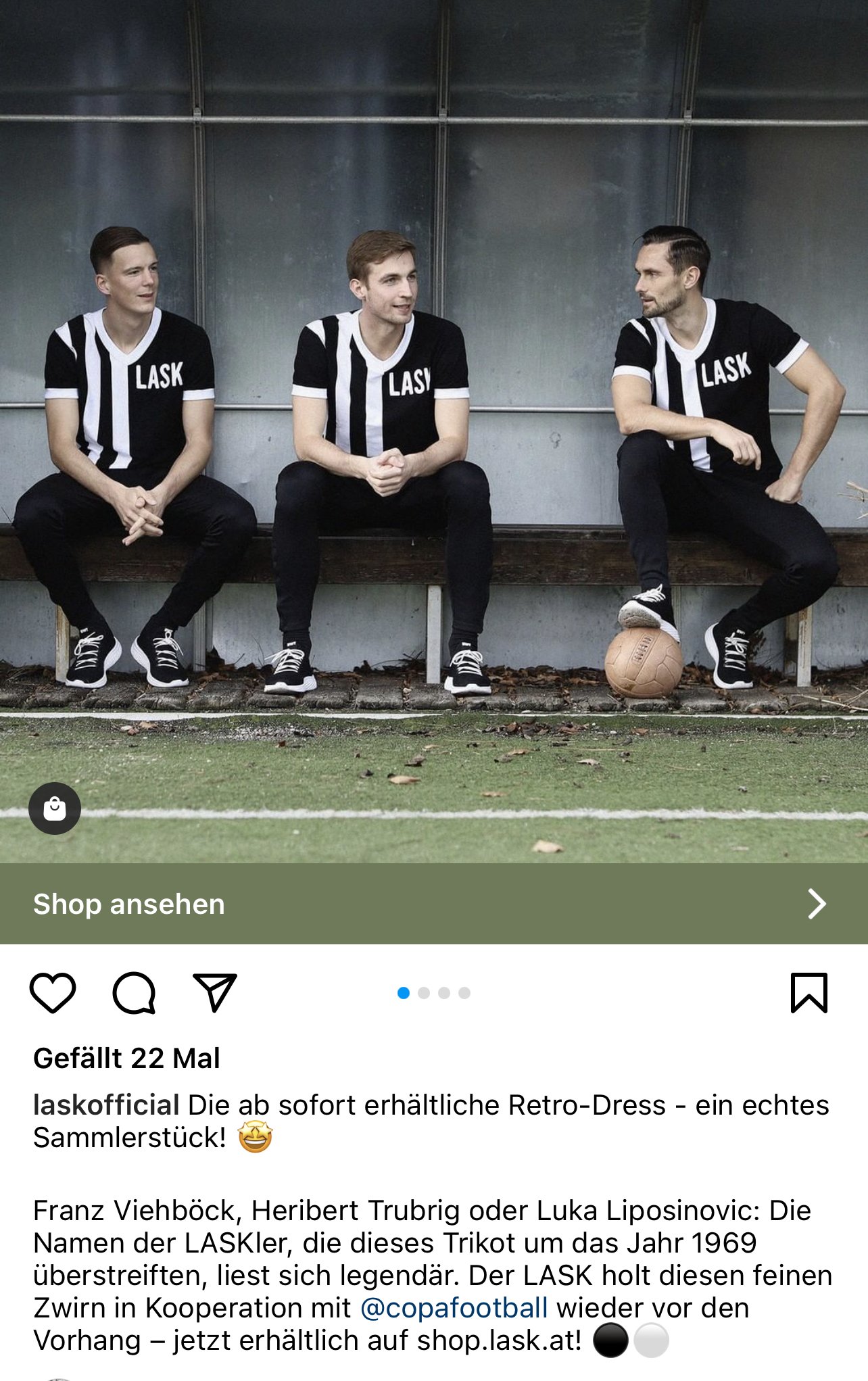Open the @copafootball mention

pos(454,1308)
